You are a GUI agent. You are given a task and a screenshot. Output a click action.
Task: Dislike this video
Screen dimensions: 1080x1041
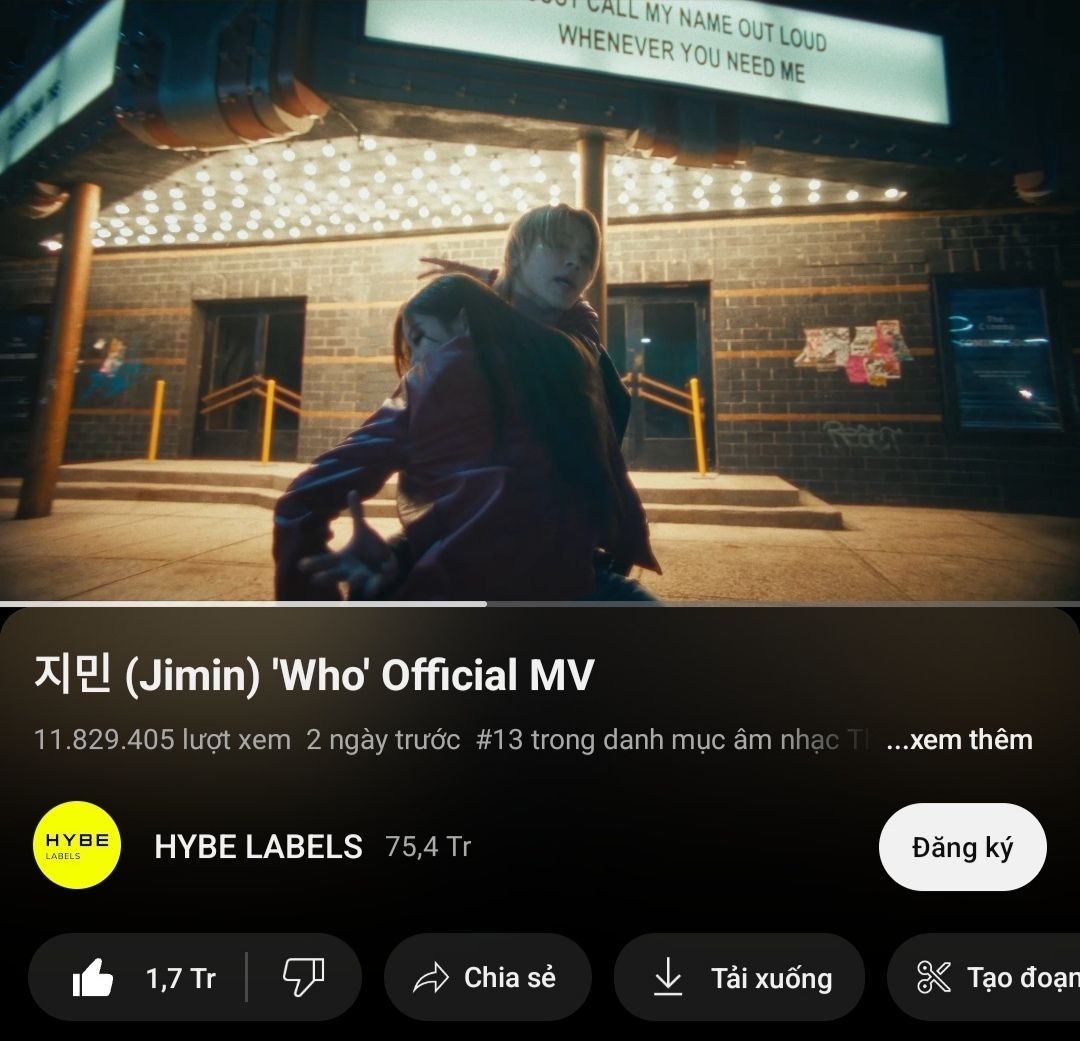coord(303,977)
